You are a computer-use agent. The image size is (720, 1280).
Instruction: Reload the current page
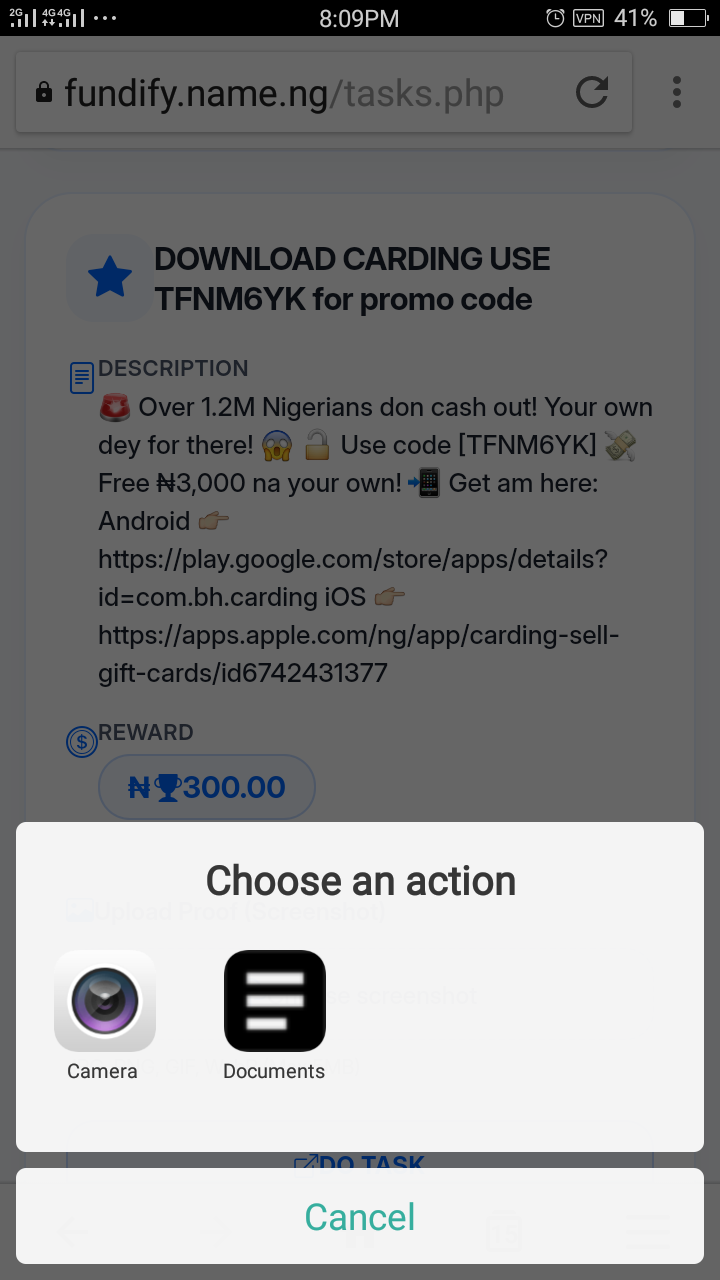click(592, 93)
